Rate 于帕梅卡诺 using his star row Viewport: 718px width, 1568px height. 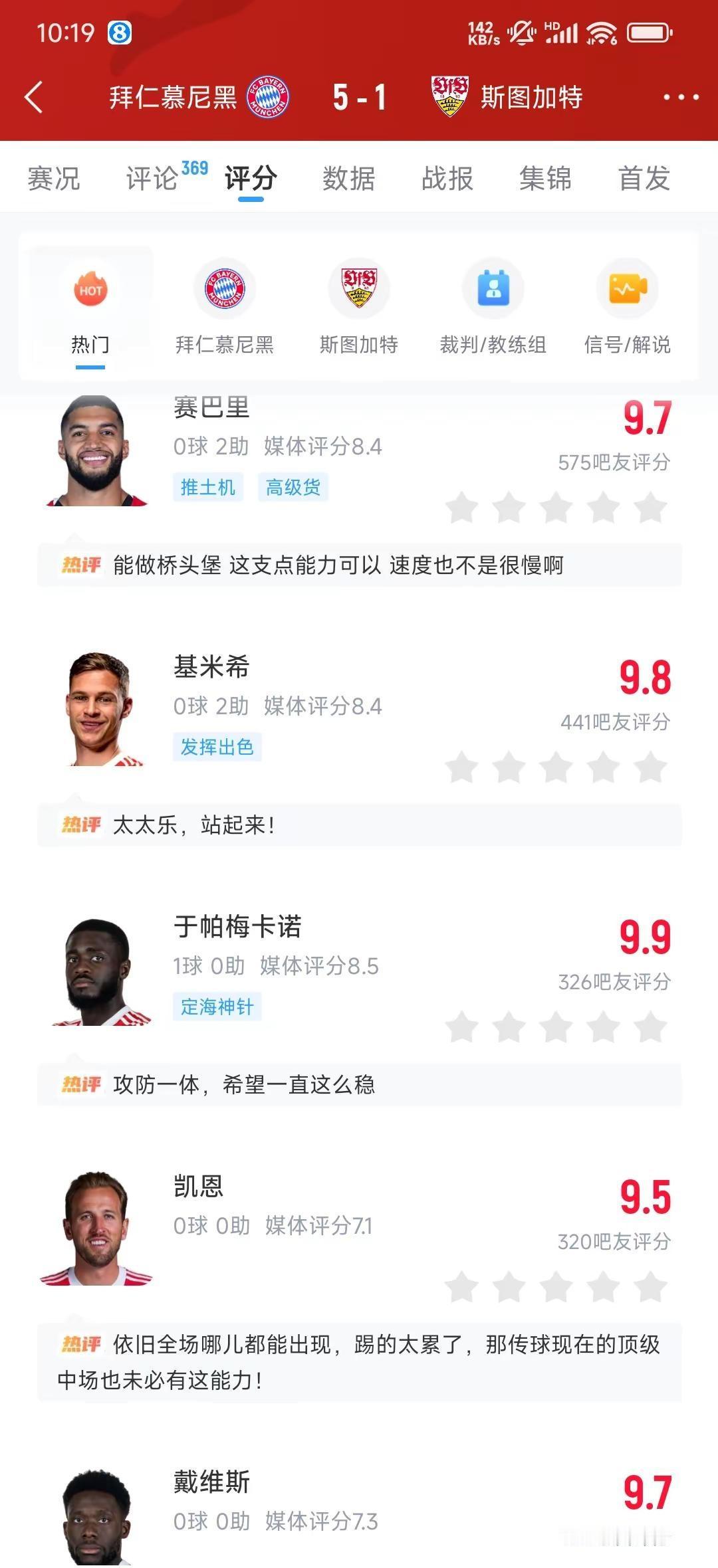556,1027
